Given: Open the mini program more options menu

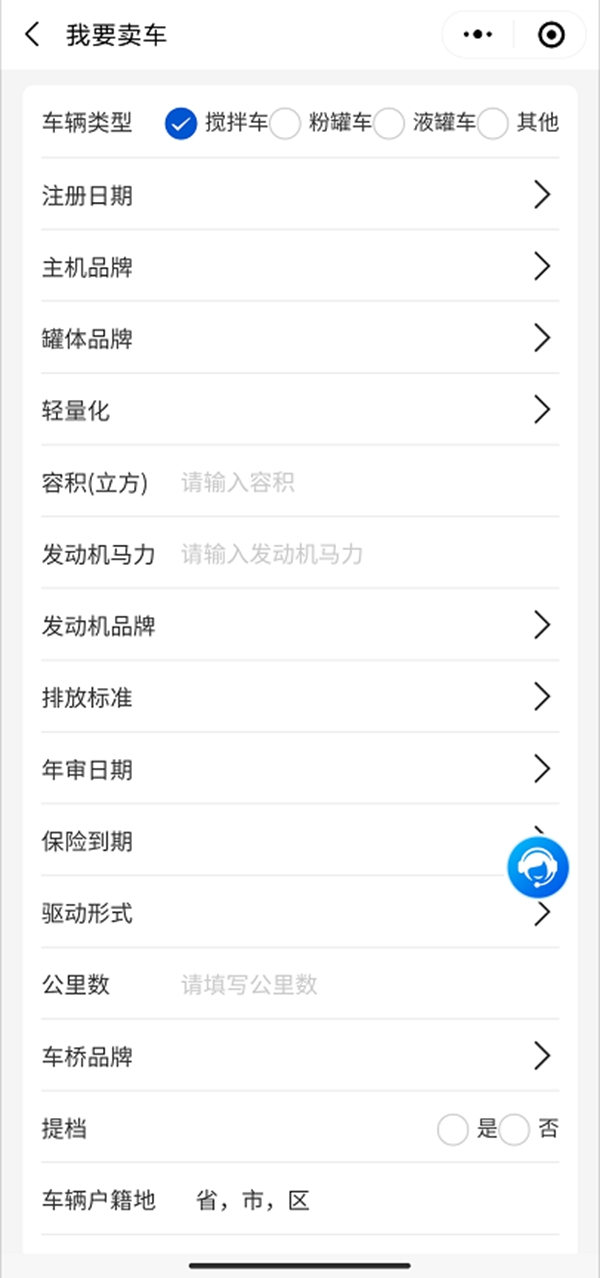Looking at the screenshot, I should tap(478, 35).
